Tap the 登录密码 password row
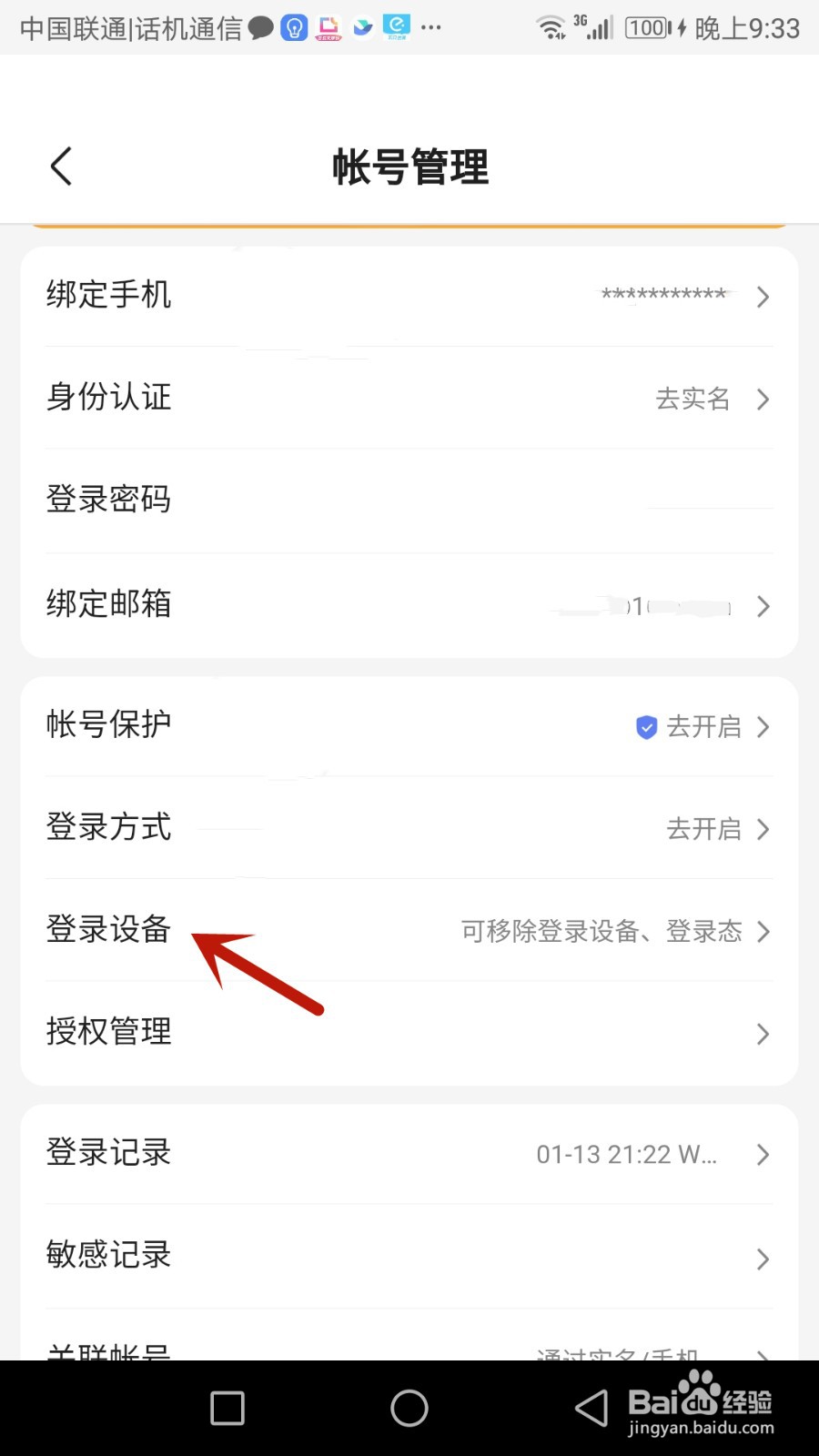 tap(108, 500)
